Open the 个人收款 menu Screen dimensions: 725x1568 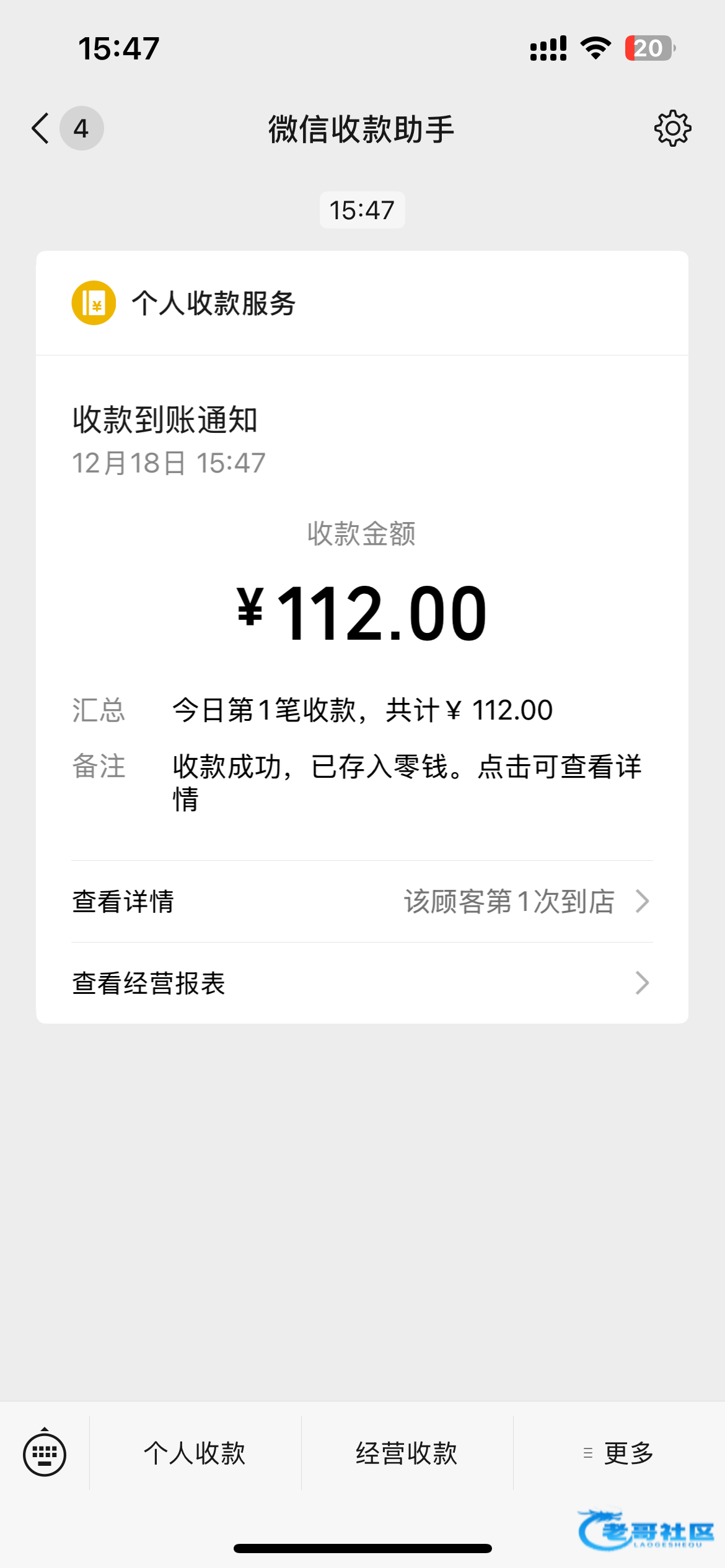[195, 1453]
